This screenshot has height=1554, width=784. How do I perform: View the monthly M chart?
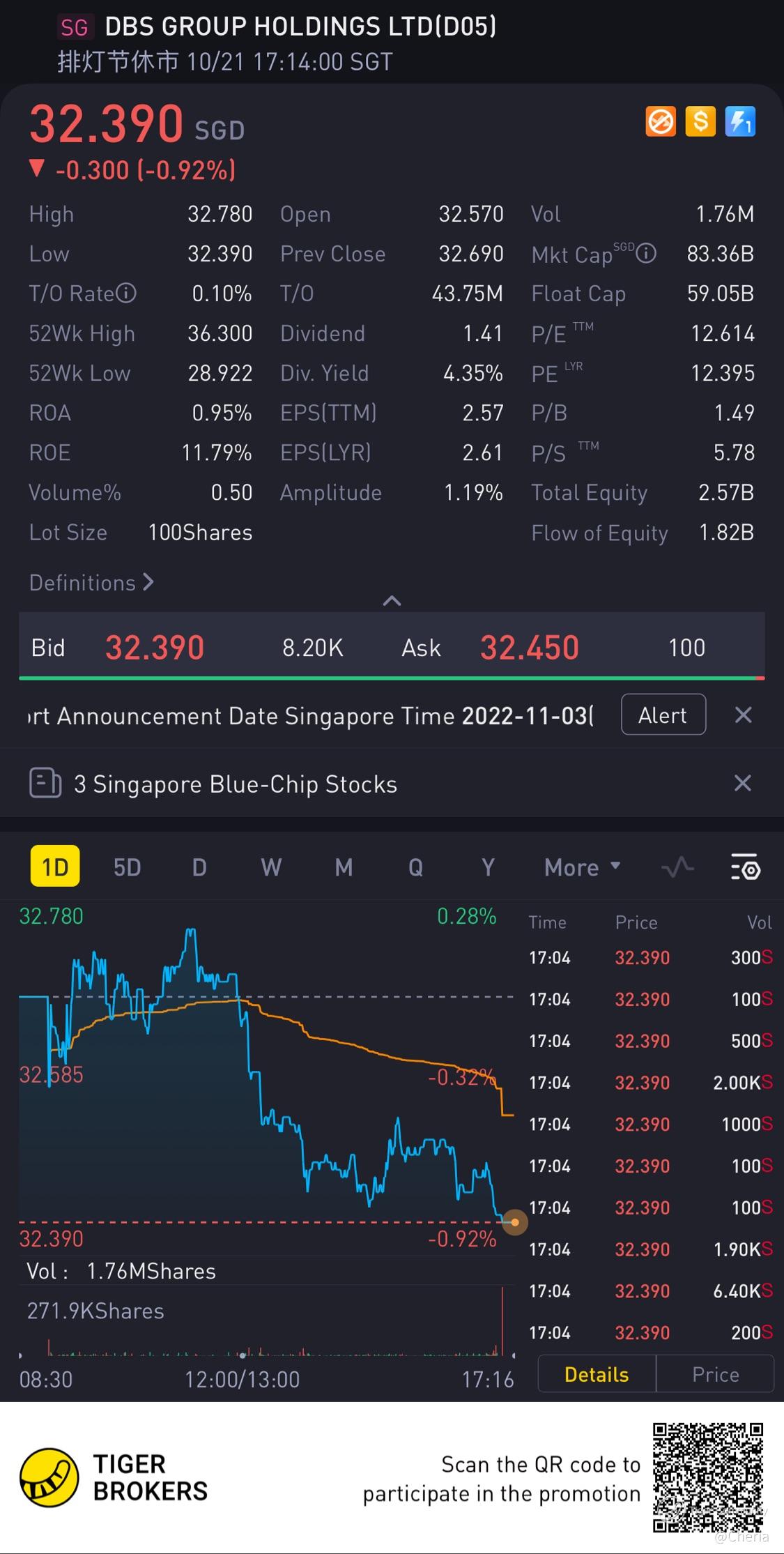point(344,867)
